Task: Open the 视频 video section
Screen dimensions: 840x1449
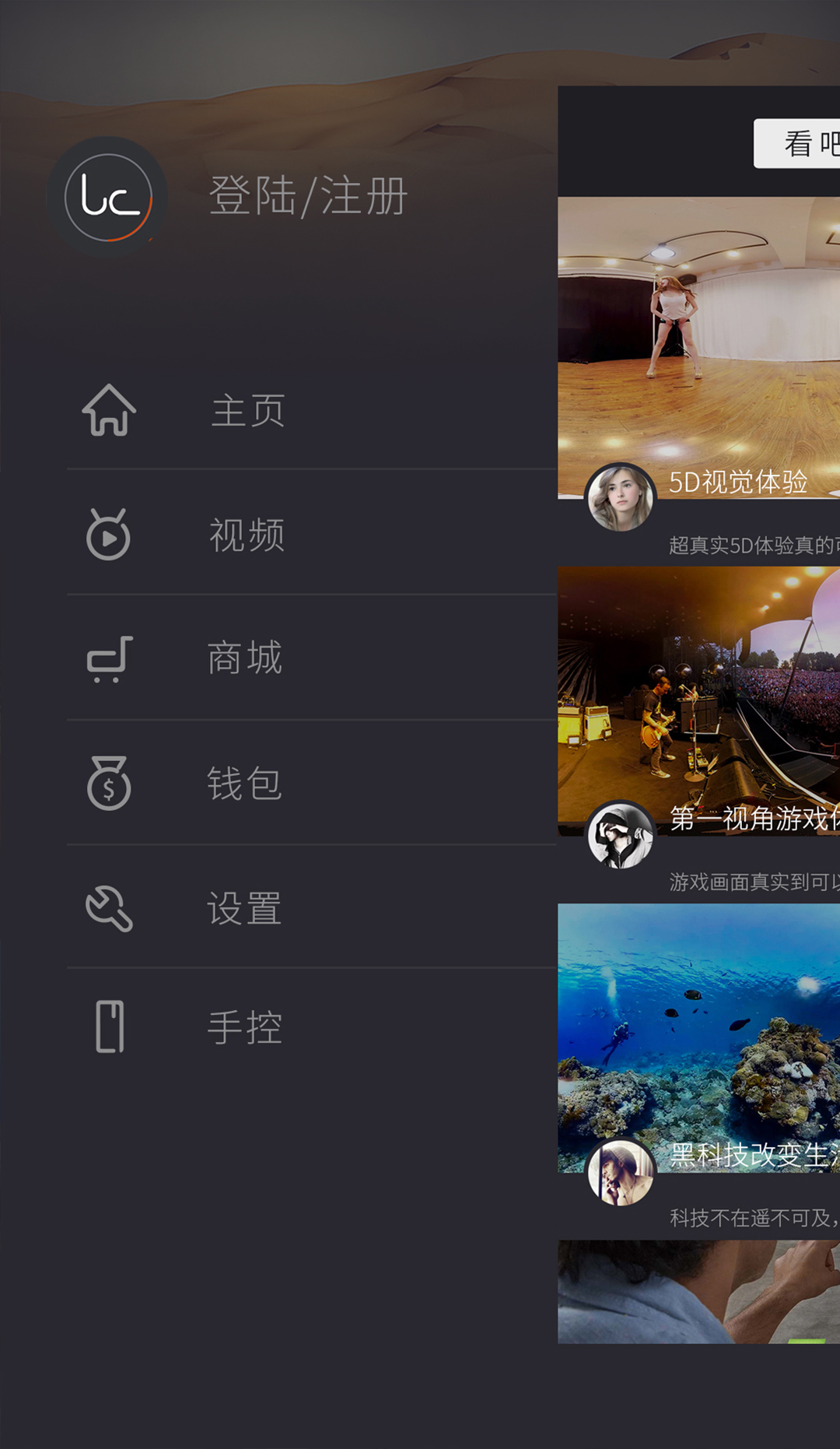Action: click(247, 535)
